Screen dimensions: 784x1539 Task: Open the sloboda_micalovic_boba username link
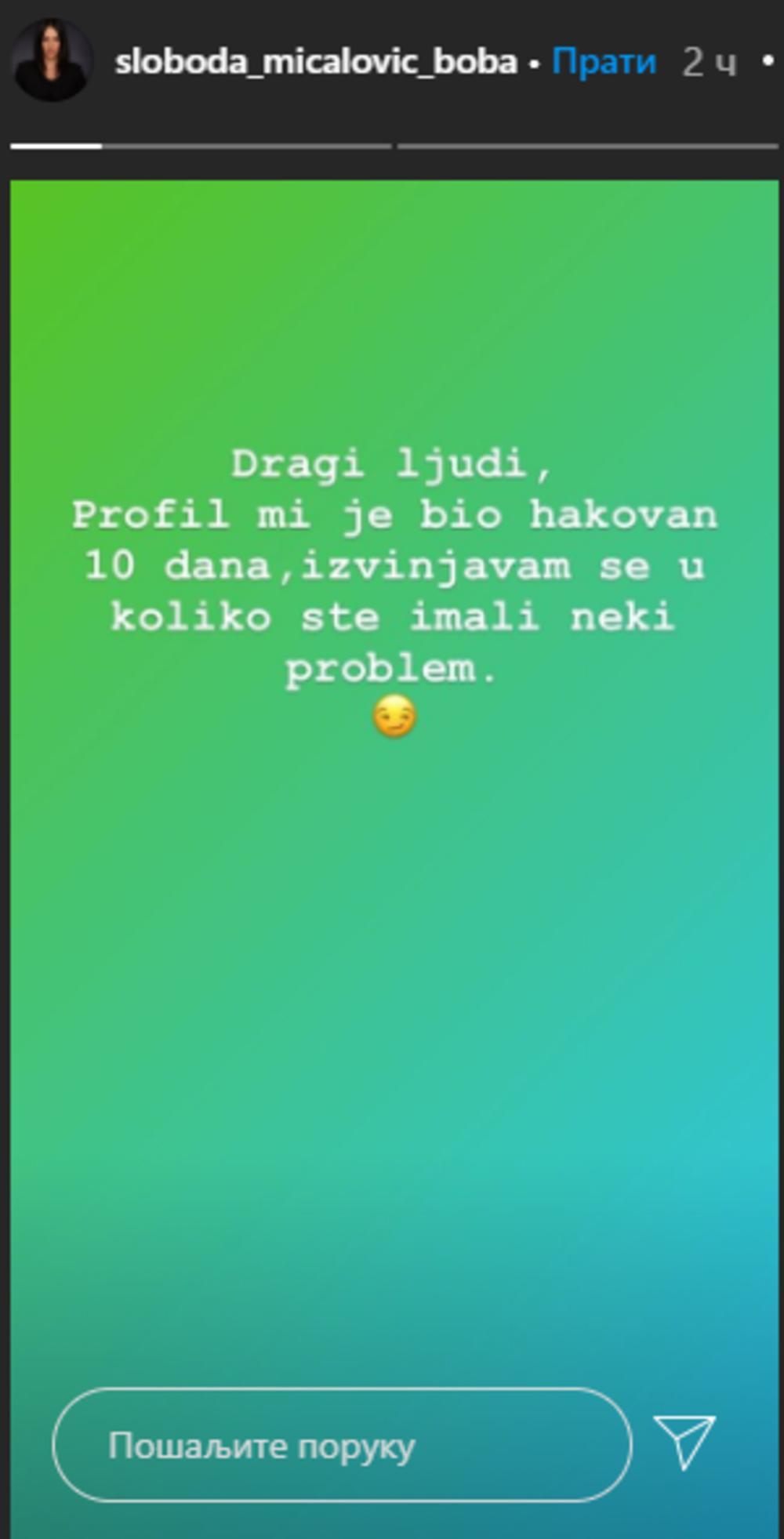(316, 61)
